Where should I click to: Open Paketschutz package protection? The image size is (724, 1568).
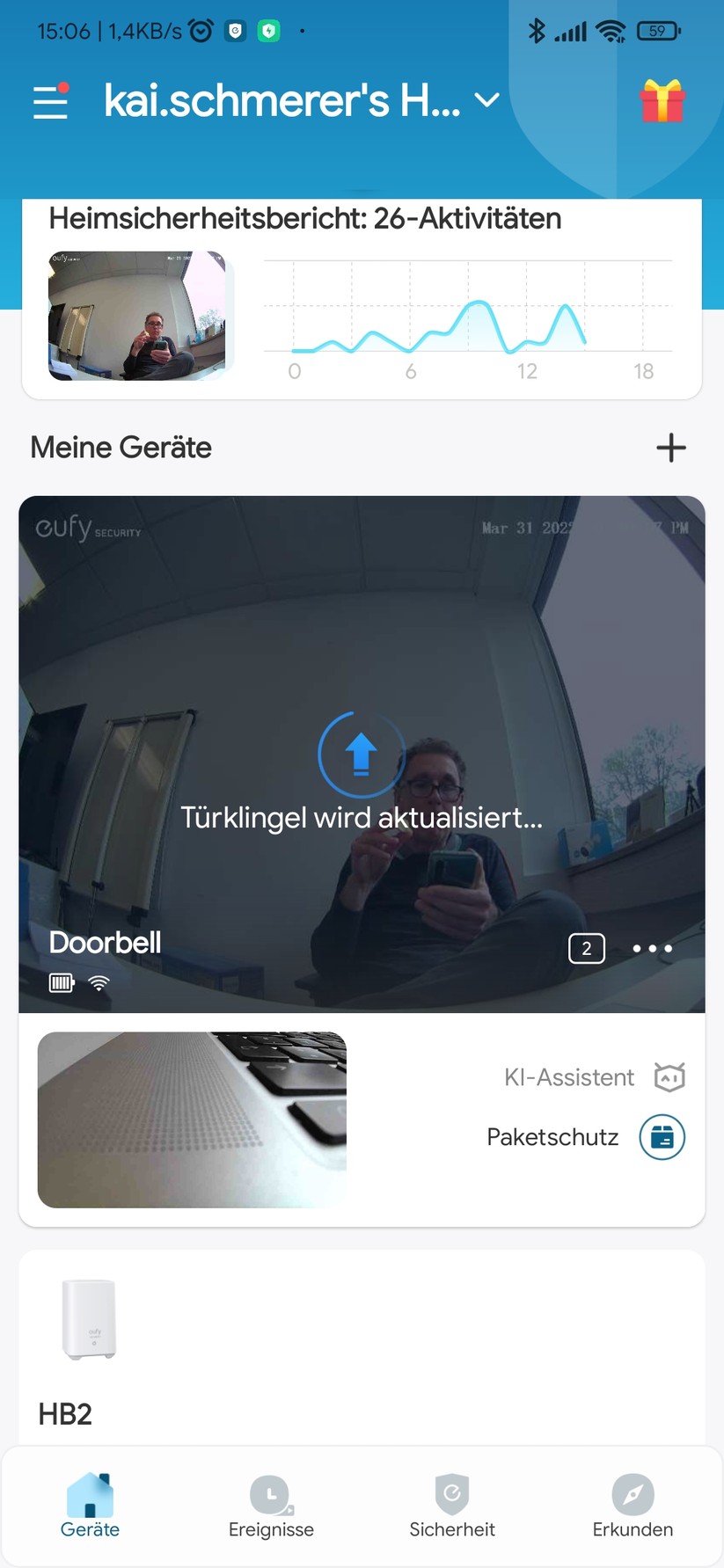coord(660,1136)
